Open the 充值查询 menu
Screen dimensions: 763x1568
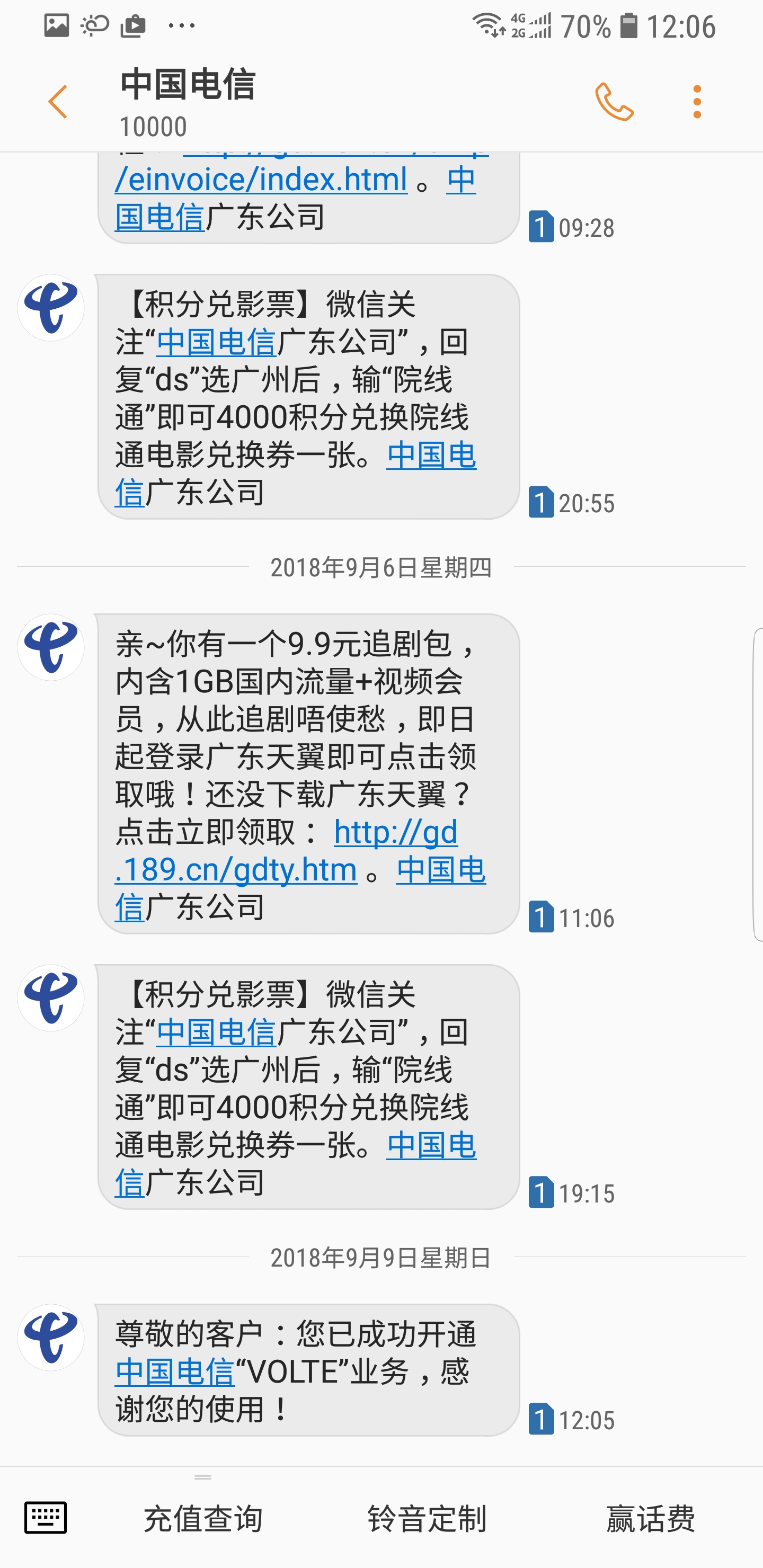click(203, 1519)
